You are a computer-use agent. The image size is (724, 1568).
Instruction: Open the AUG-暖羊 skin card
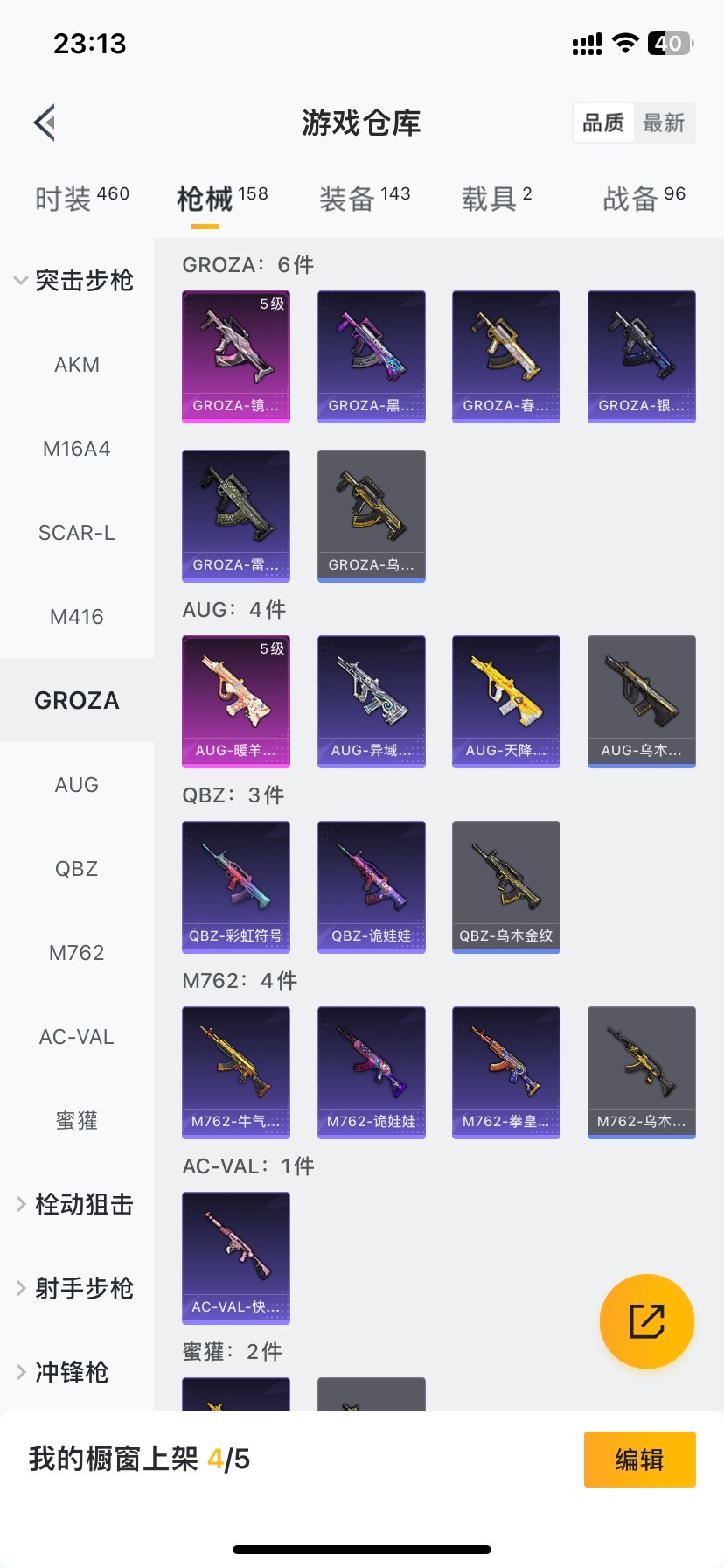coord(236,701)
